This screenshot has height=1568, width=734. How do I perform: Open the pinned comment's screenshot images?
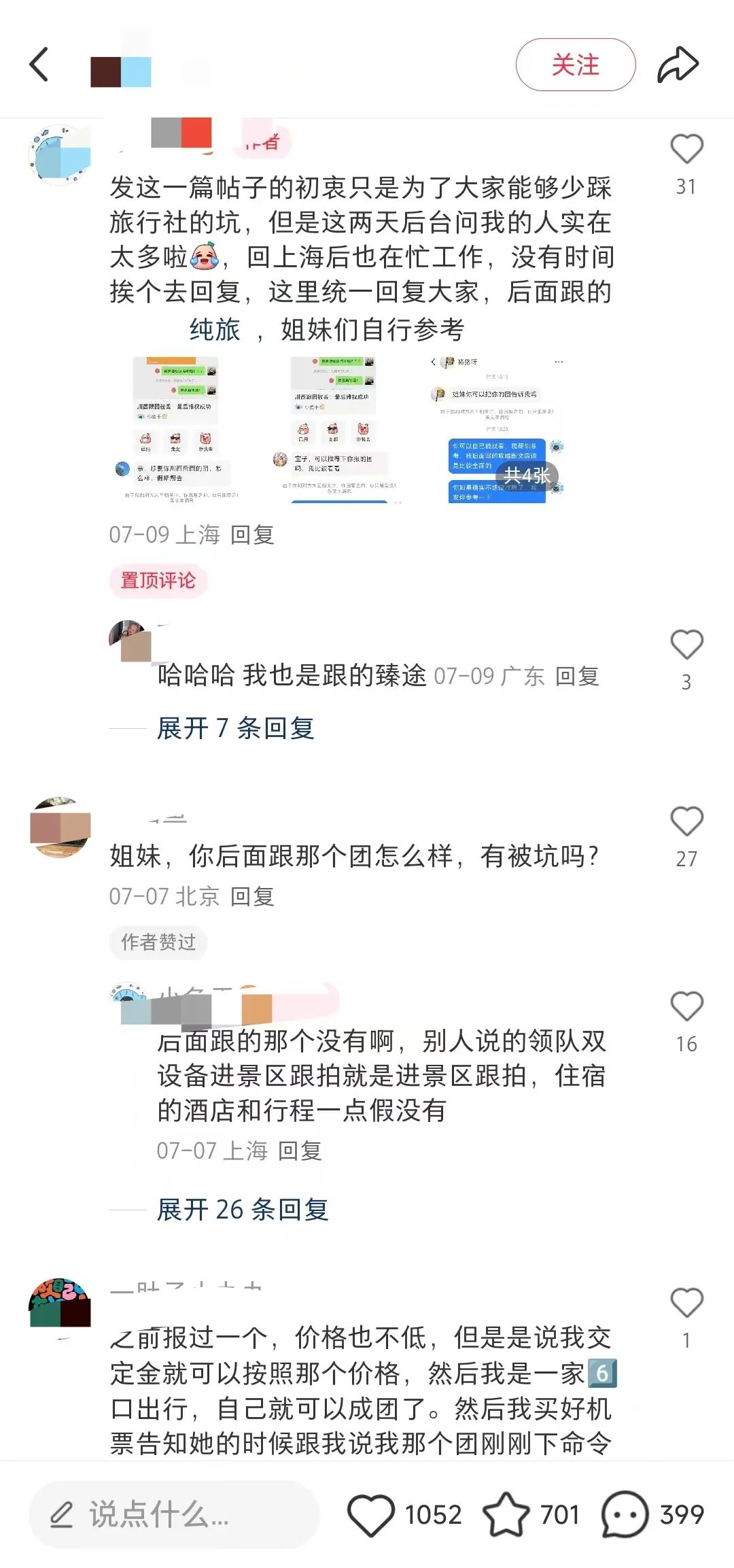[x=347, y=430]
